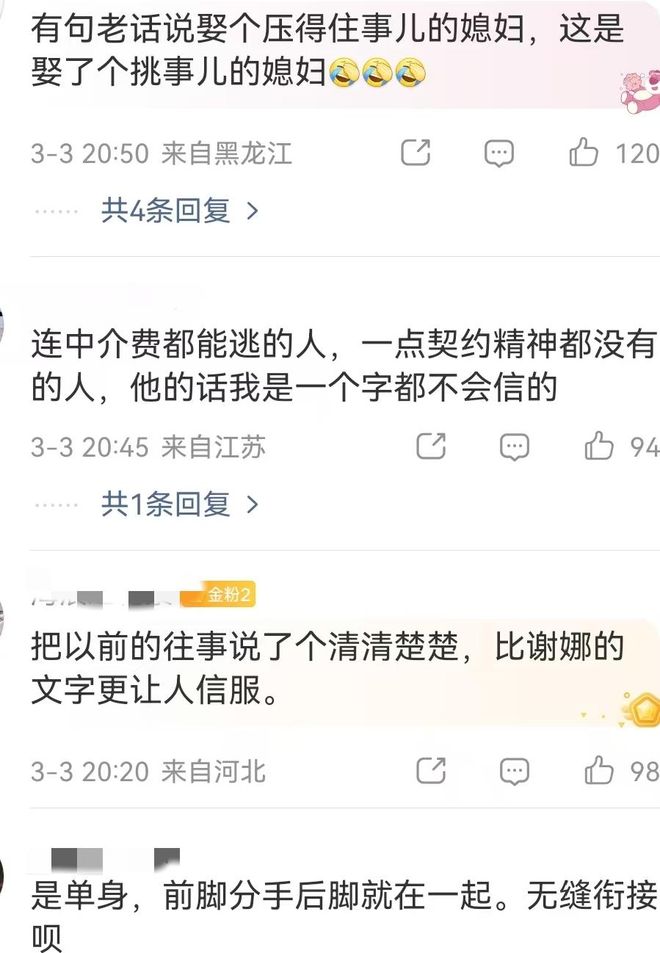
Task: Like the comment with 94 likes
Action: [x=599, y=446]
